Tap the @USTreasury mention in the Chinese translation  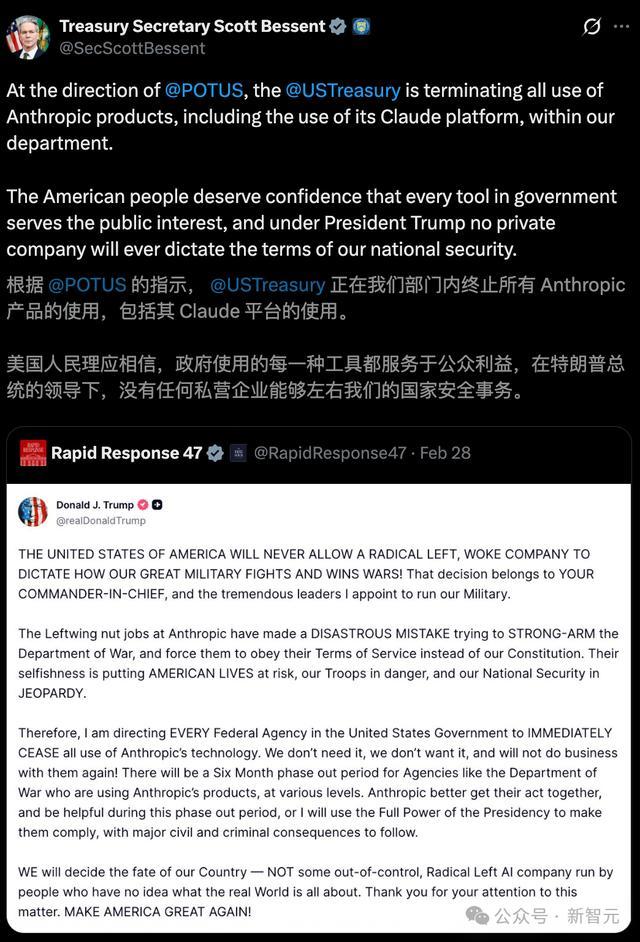(x=267, y=284)
